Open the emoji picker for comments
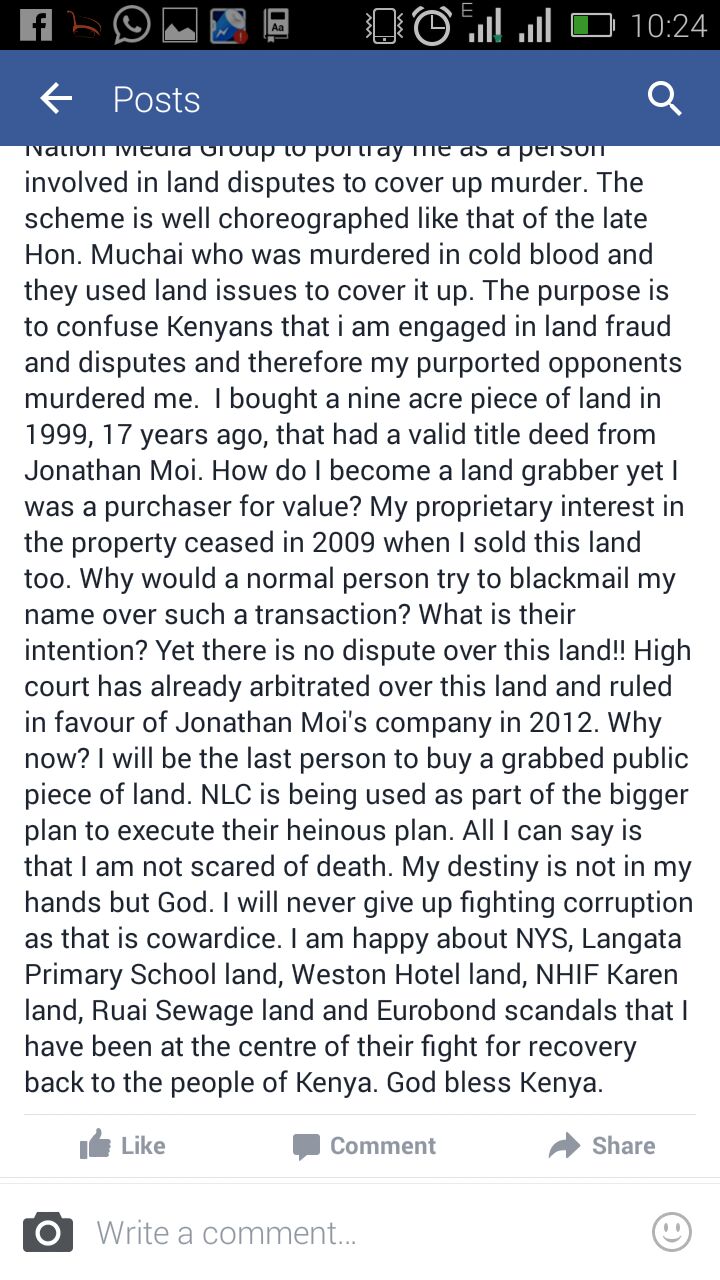Image resolution: width=720 pixels, height=1280 pixels. point(671,1232)
